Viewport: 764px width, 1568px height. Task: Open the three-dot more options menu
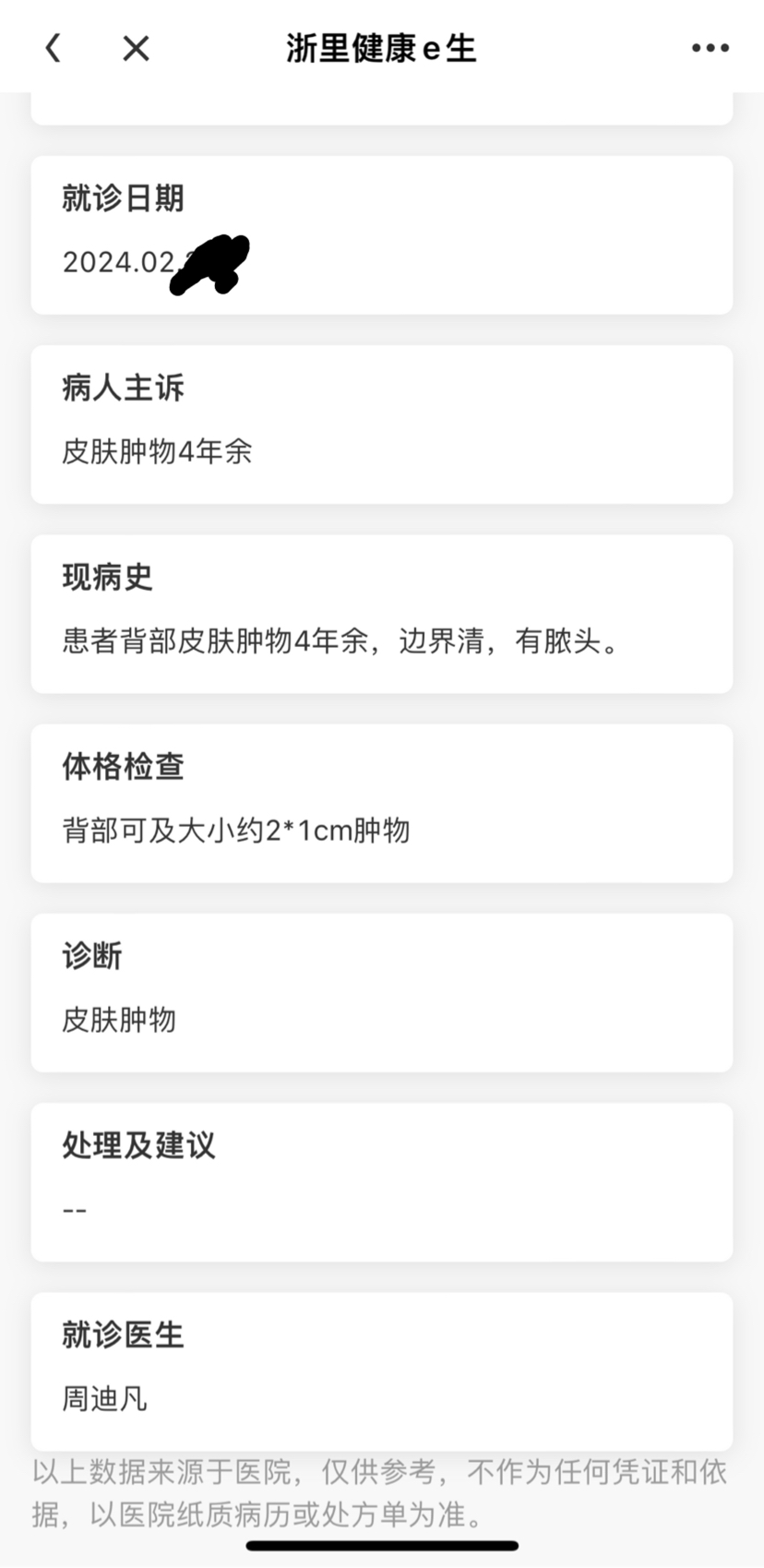pyautogui.click(x=710, y=48)
